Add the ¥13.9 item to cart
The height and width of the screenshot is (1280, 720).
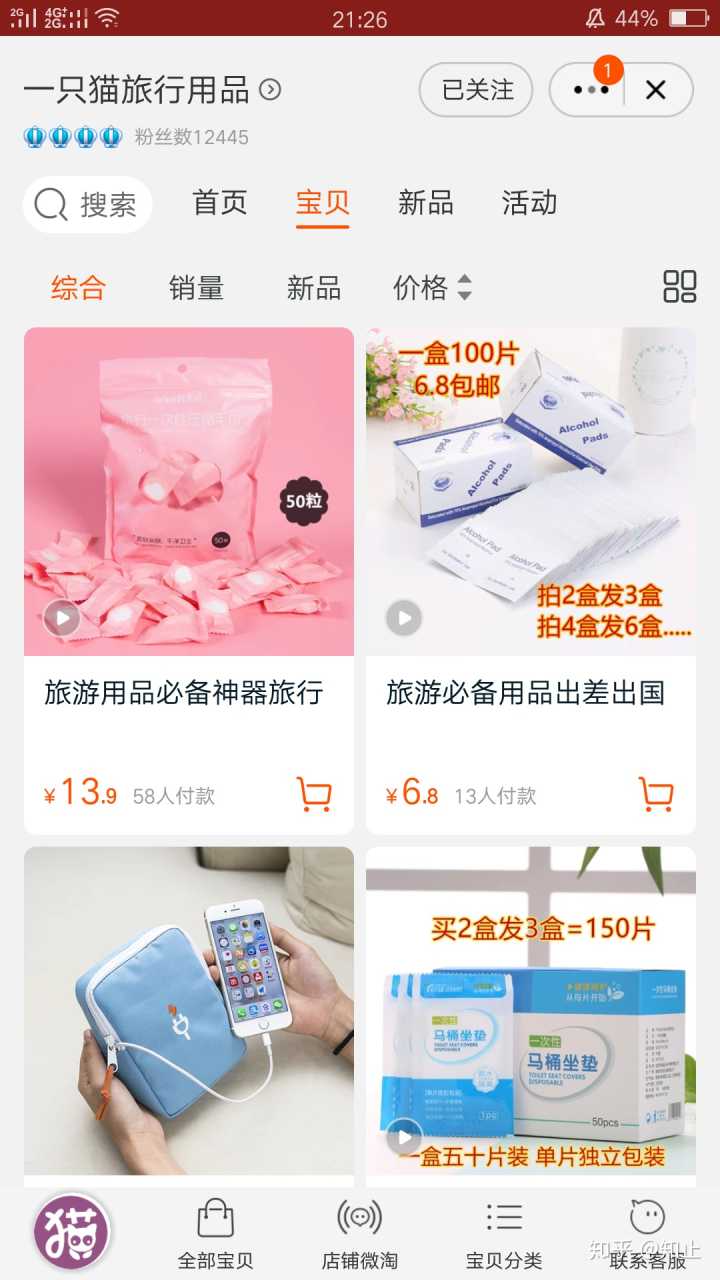pyautogui.click(x=314, y=794)
